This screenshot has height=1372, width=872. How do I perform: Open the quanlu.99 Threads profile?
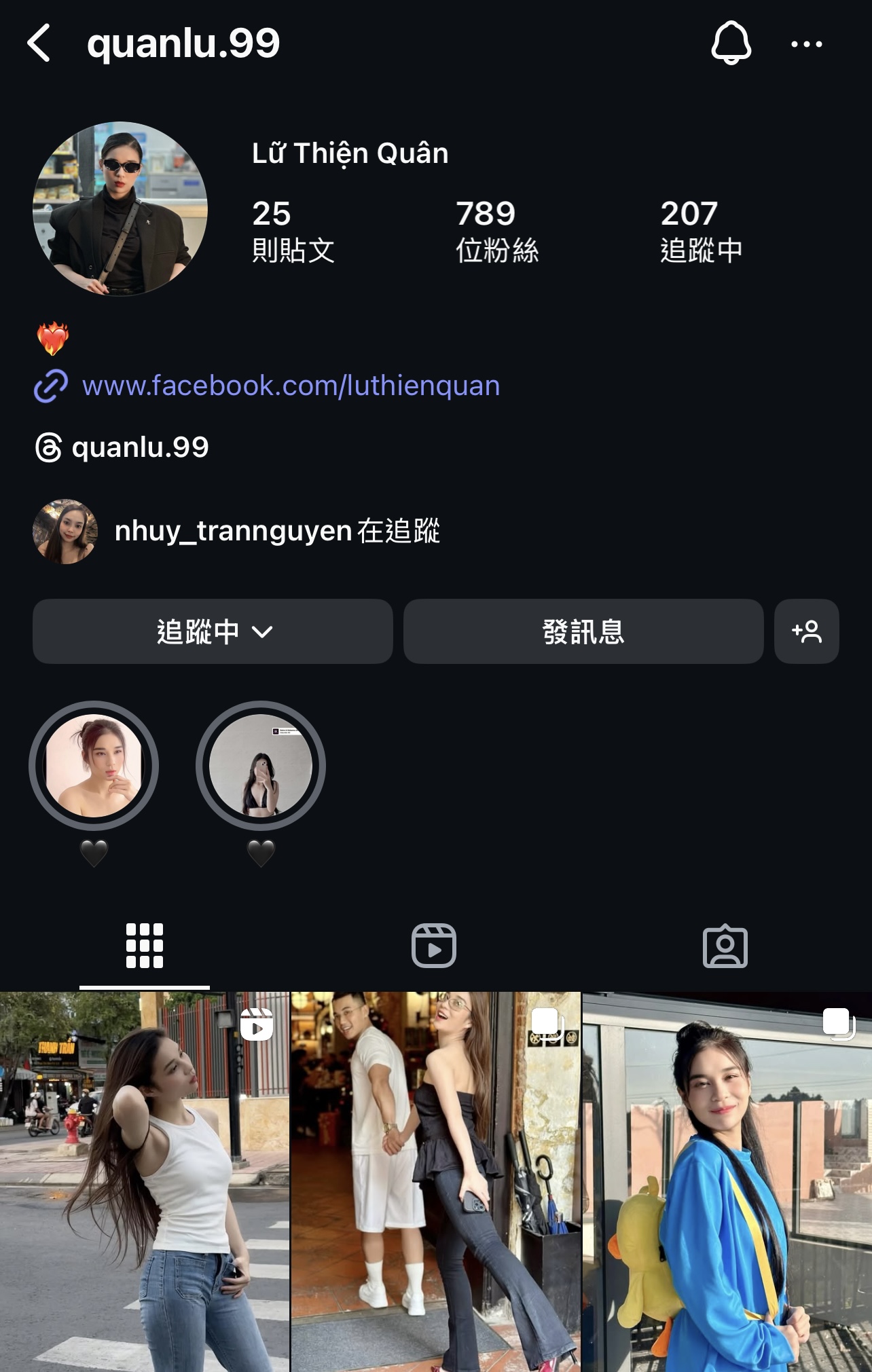tap(139, 447)
